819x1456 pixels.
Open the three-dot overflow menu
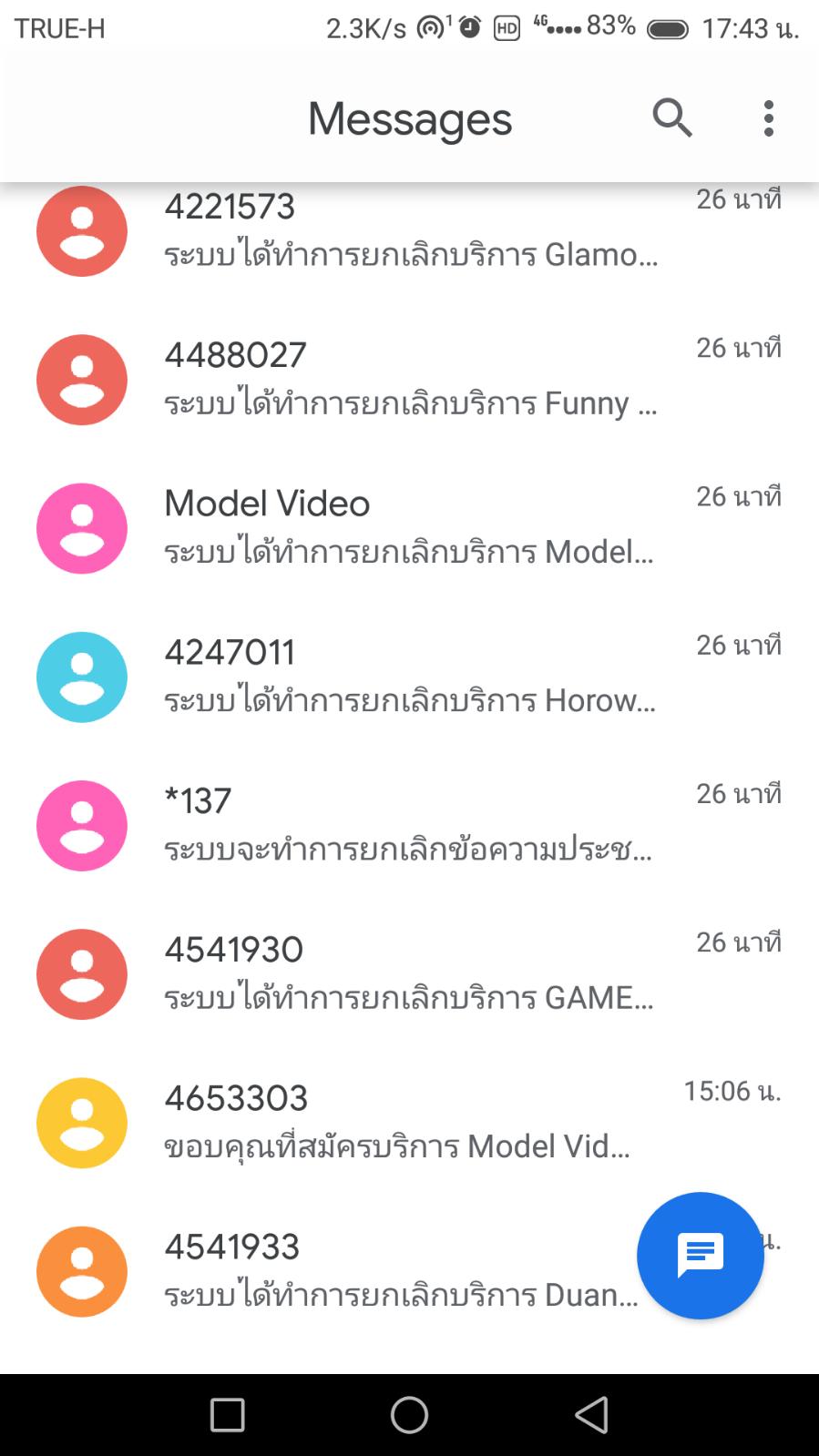769,118
